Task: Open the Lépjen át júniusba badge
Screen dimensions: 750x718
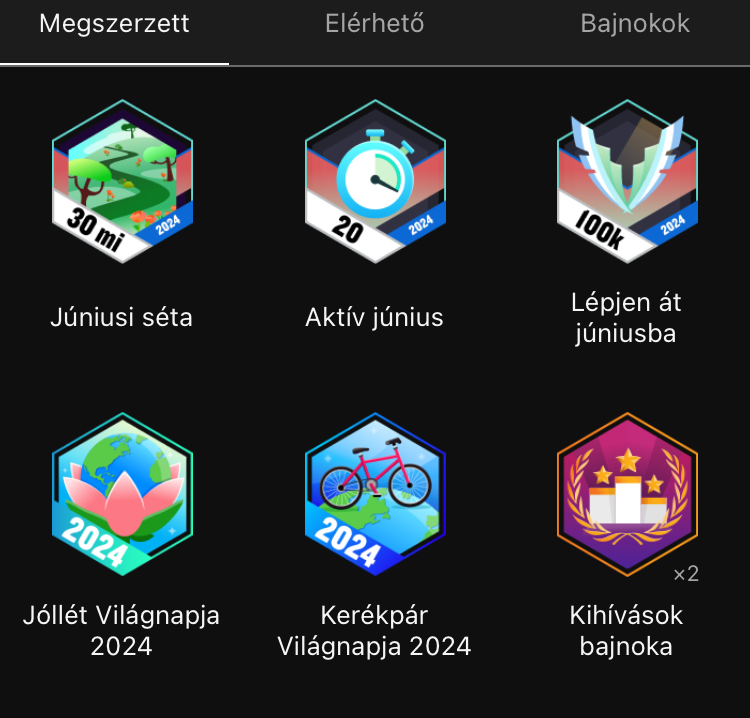Action: click(x=627, y=182)
